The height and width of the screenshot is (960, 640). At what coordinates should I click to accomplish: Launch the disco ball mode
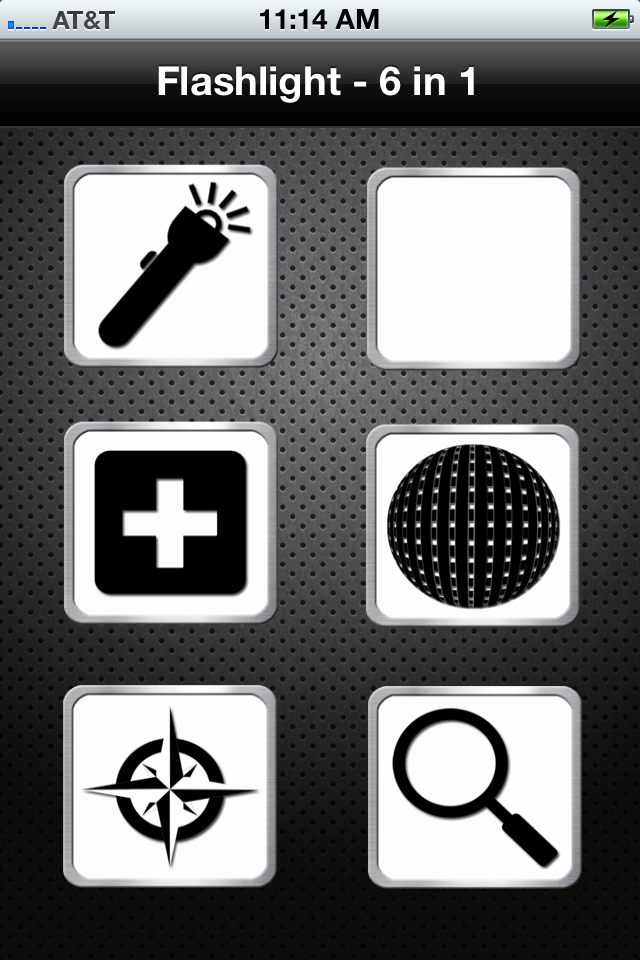[473, 525]
